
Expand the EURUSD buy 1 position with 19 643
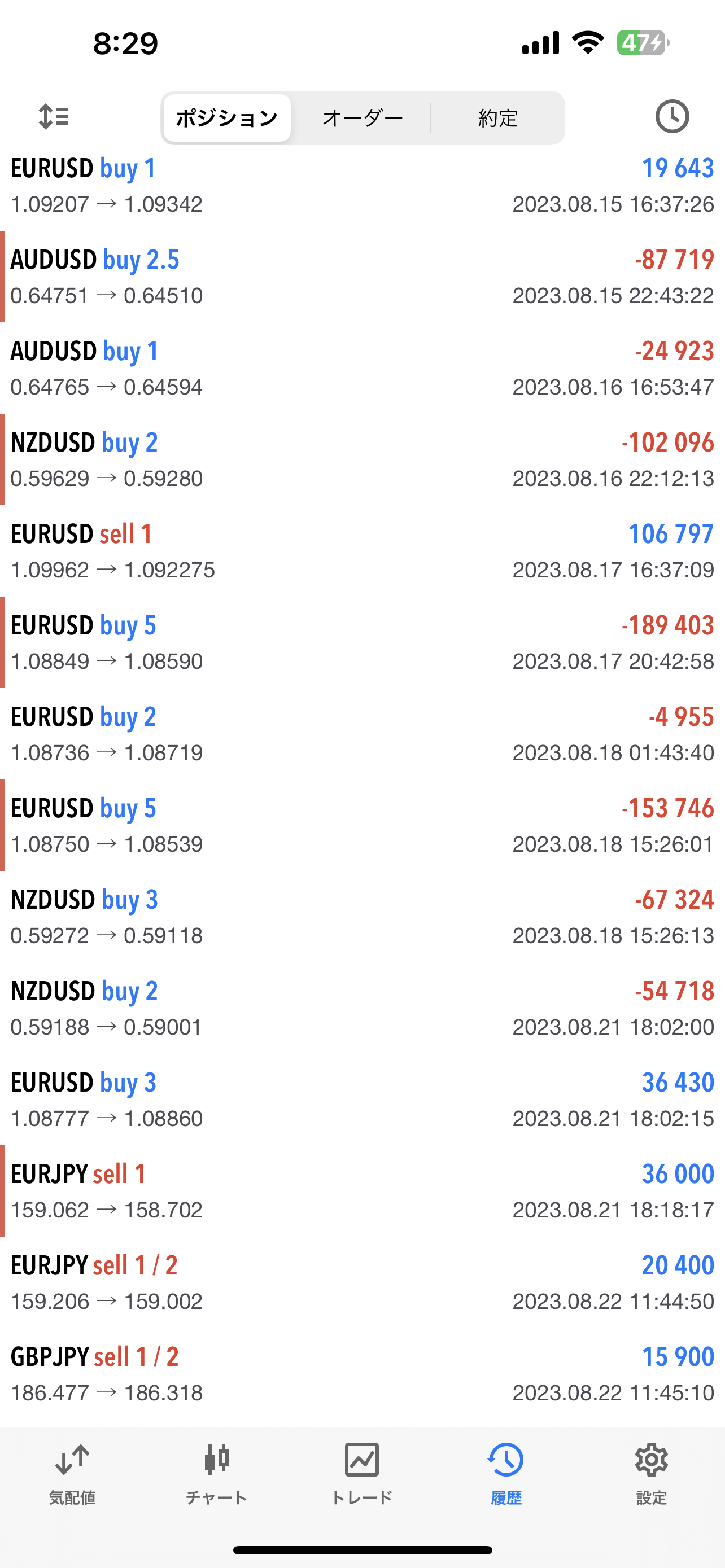pyautogui.click(x=362, y=185)
